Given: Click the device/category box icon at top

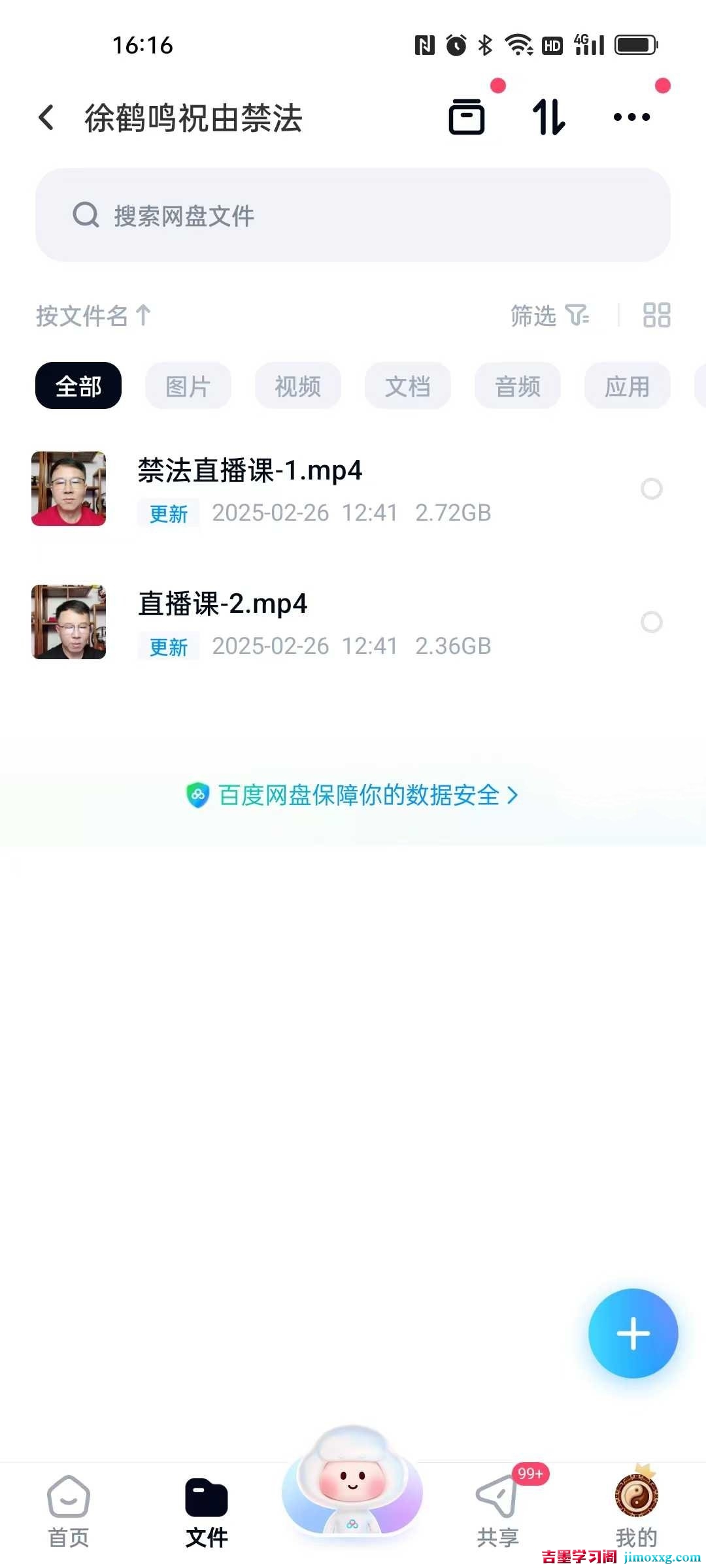Looking at the screenshot, I should pos(467,116).
